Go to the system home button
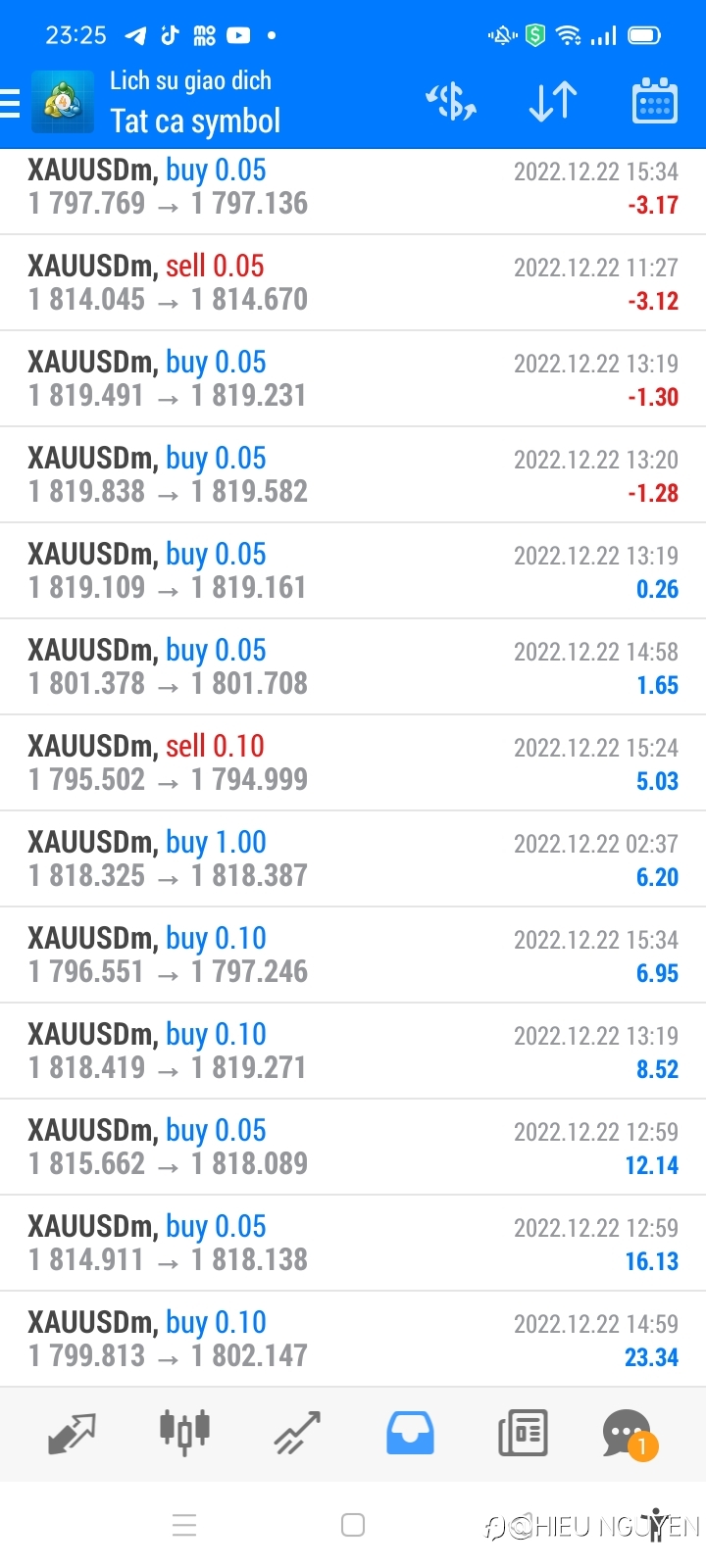706x1568 pixels. pos(353,1525)
